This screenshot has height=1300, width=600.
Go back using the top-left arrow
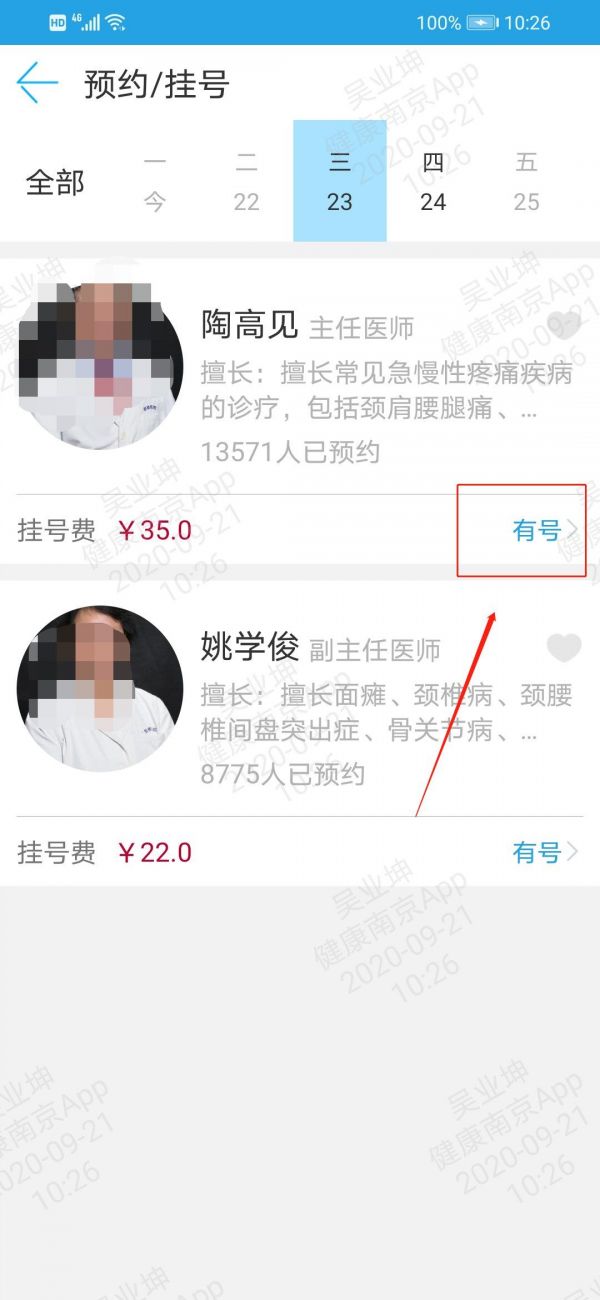click(38, 83)
